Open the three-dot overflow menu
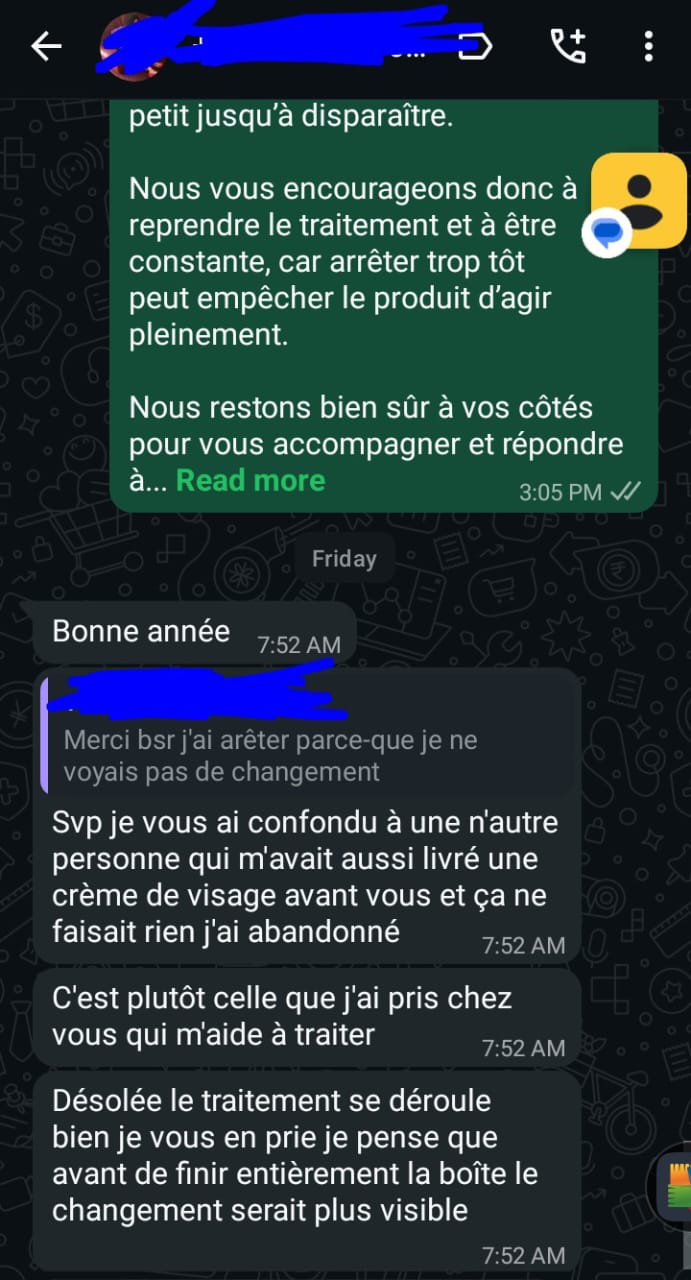Screen dimensions: 691x1280 [649, 46]
